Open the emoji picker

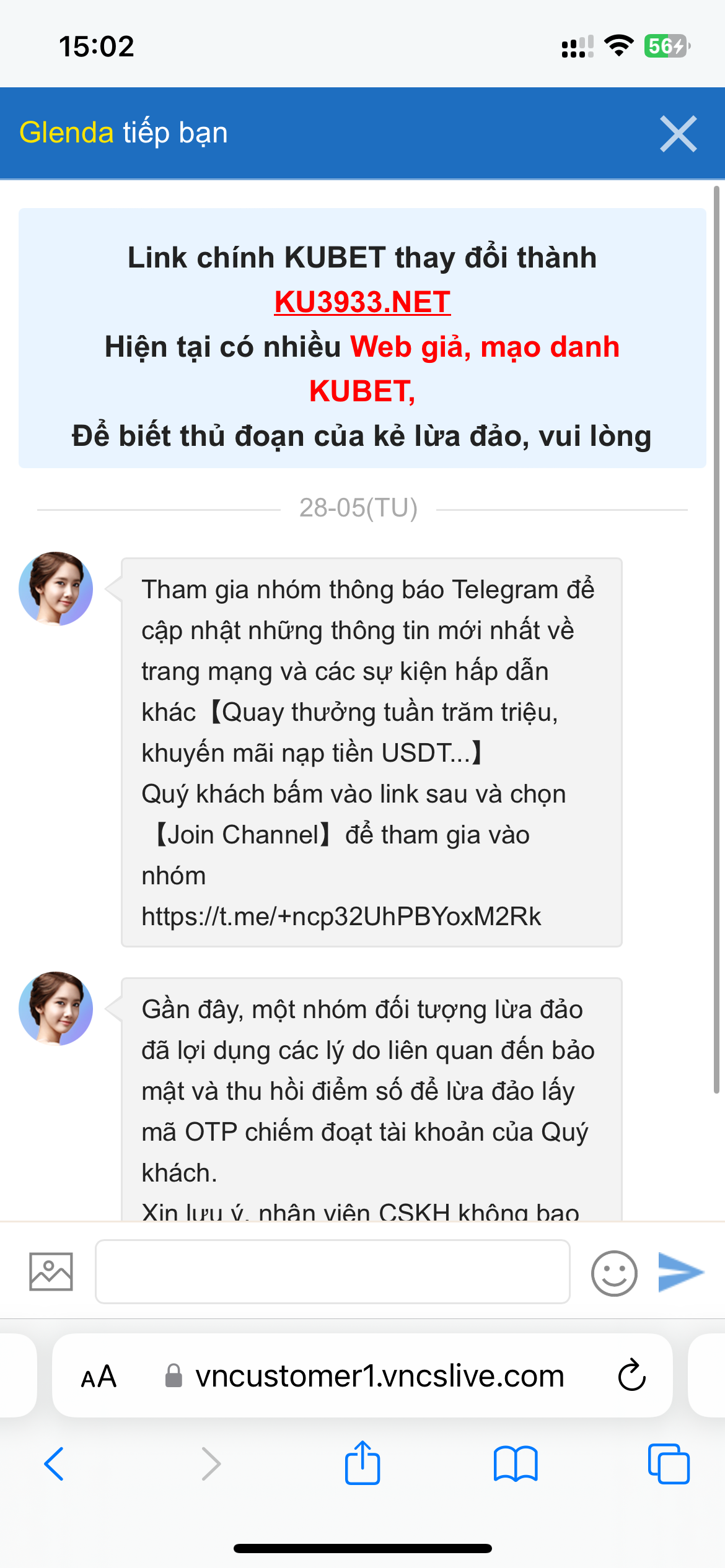613,1273
